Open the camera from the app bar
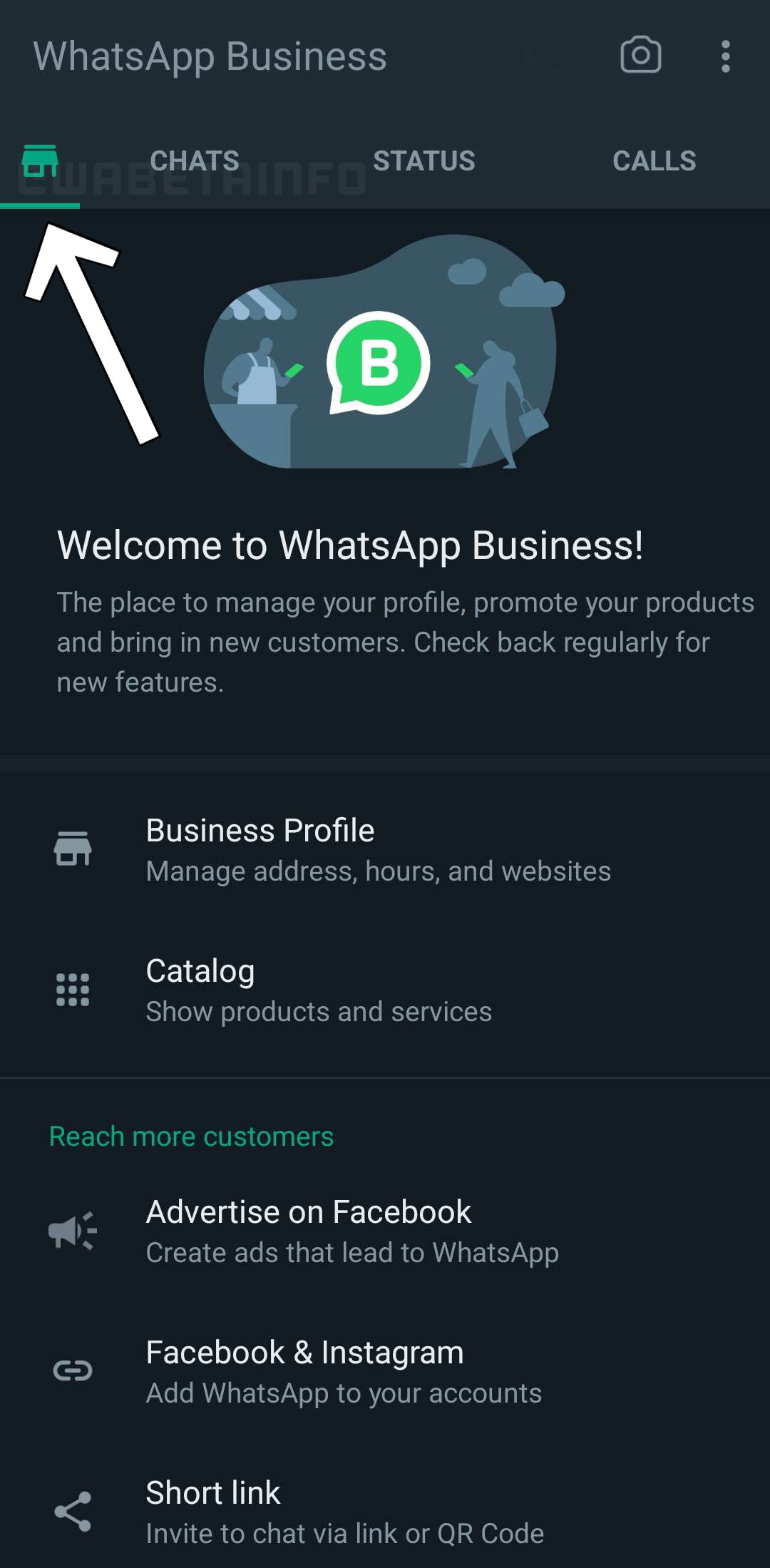770x1568 pixels. point(640,55)
